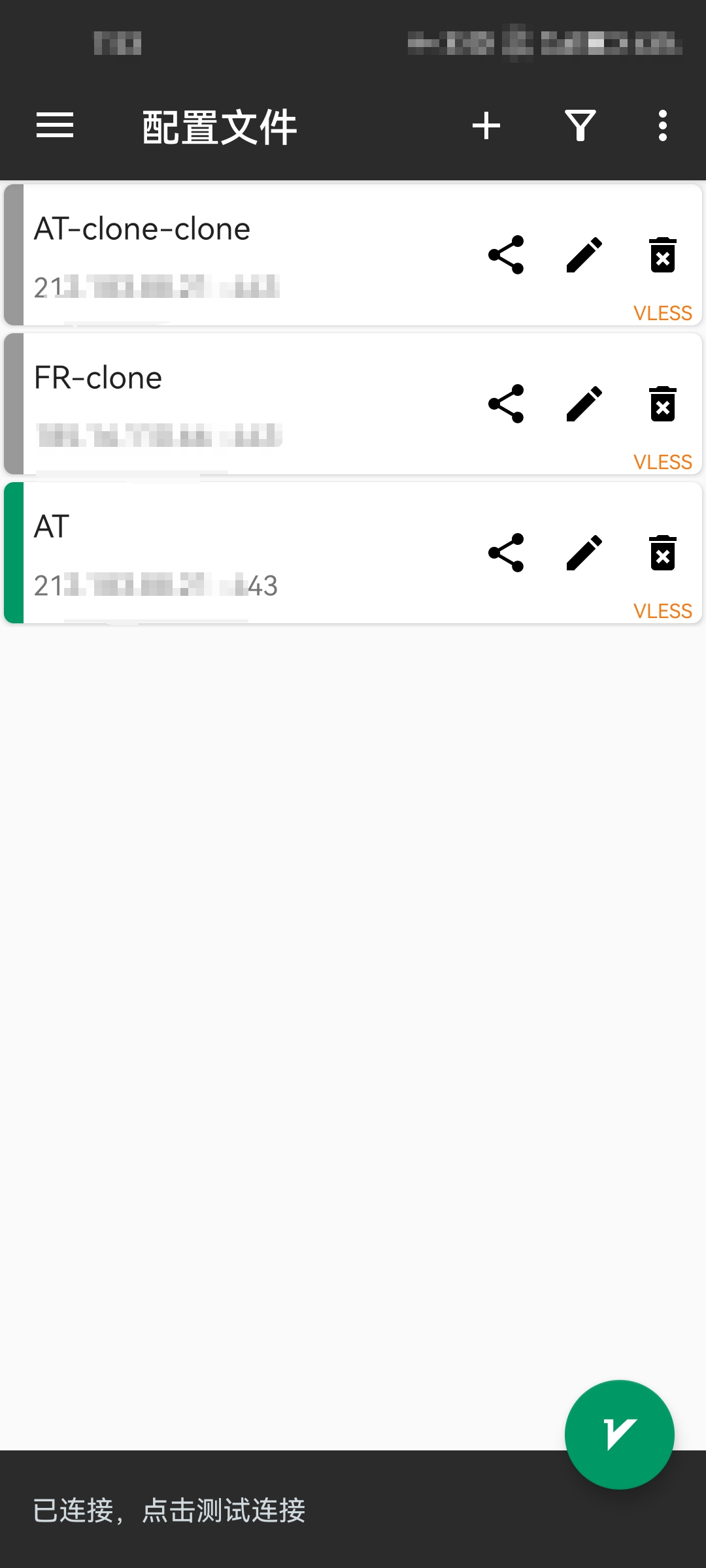Open the navigation drawer menu
Image resolution: width=706 pixels, height=1568 pixels.
click(55, 125)
